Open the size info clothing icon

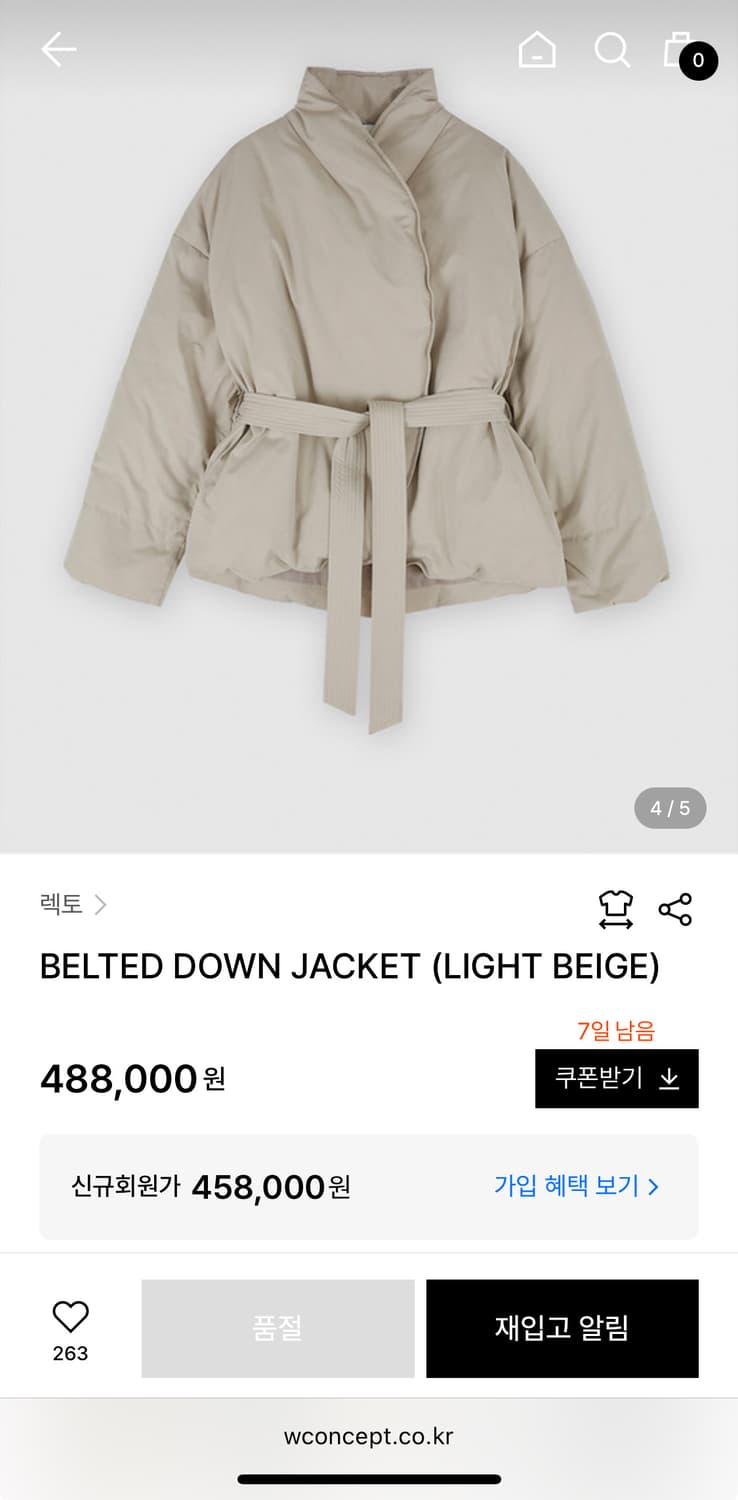point(617,906)
